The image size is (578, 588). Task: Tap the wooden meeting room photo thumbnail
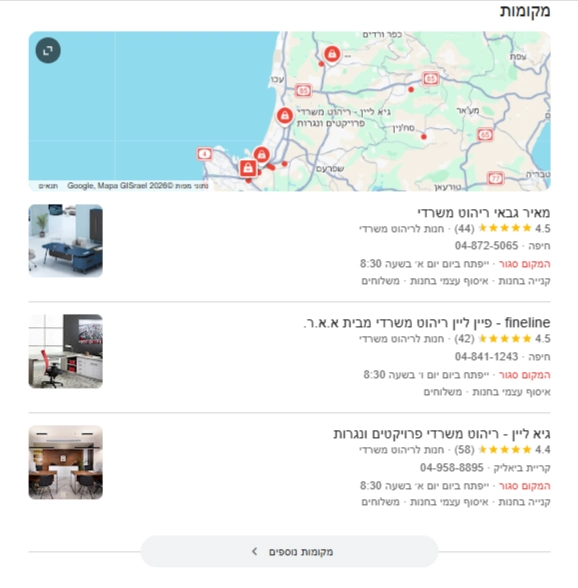point(66,462)
